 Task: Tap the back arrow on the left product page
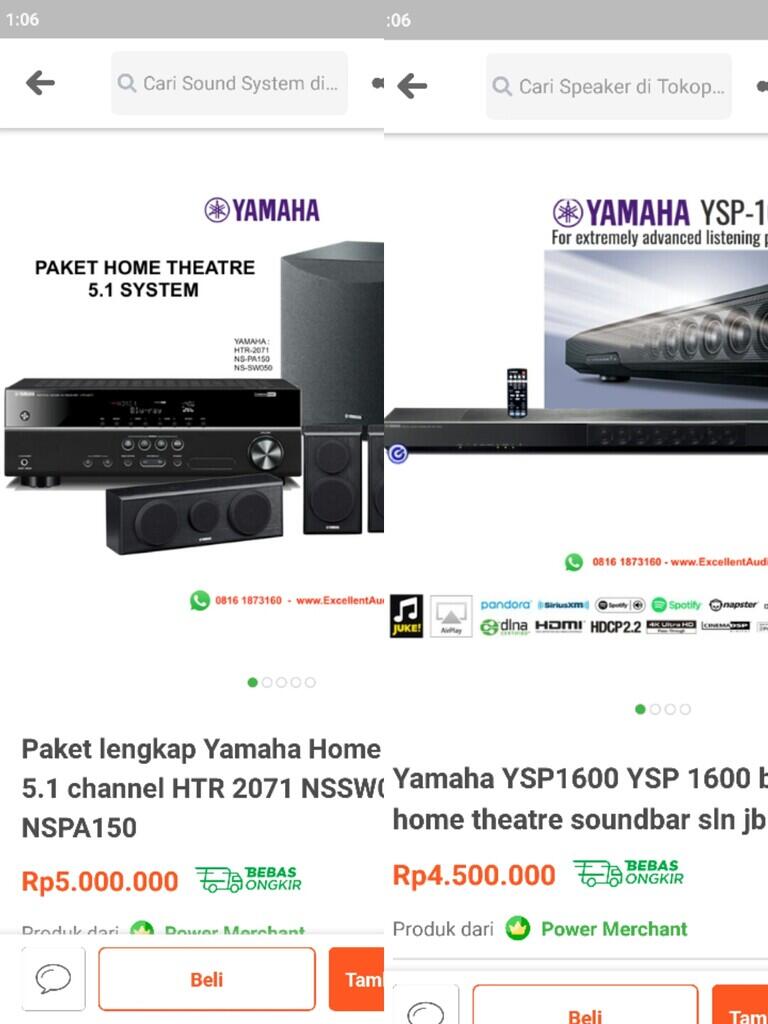[x=40, y=84]
